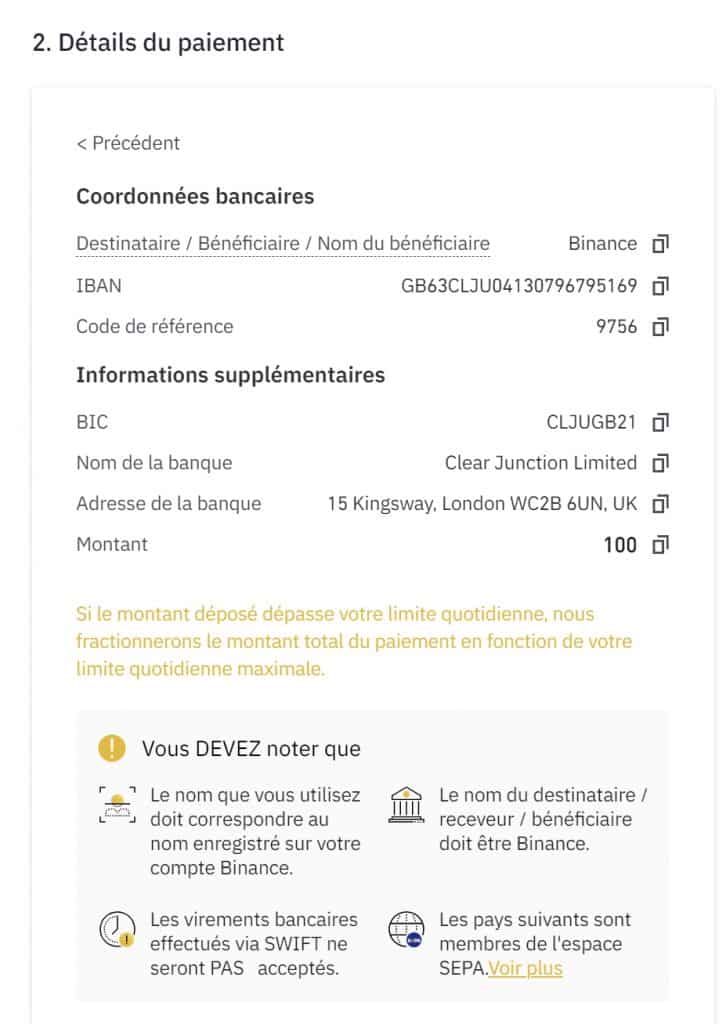Viewport: 726px width, 1024px height.
Task: Go back using the "Précédent" link
Action: click(126, 143)
